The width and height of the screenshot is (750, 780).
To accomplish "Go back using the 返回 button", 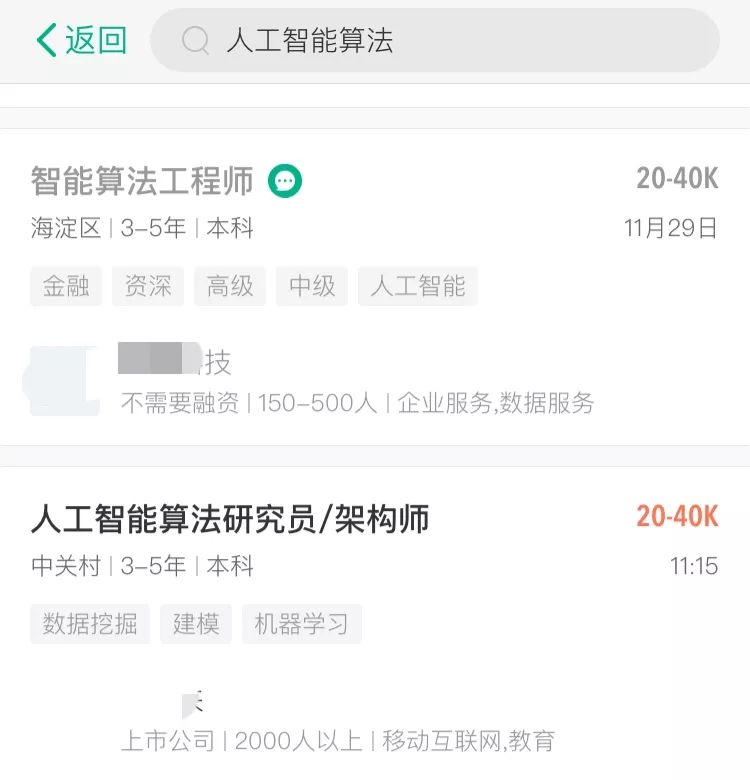I will [82, 40].
